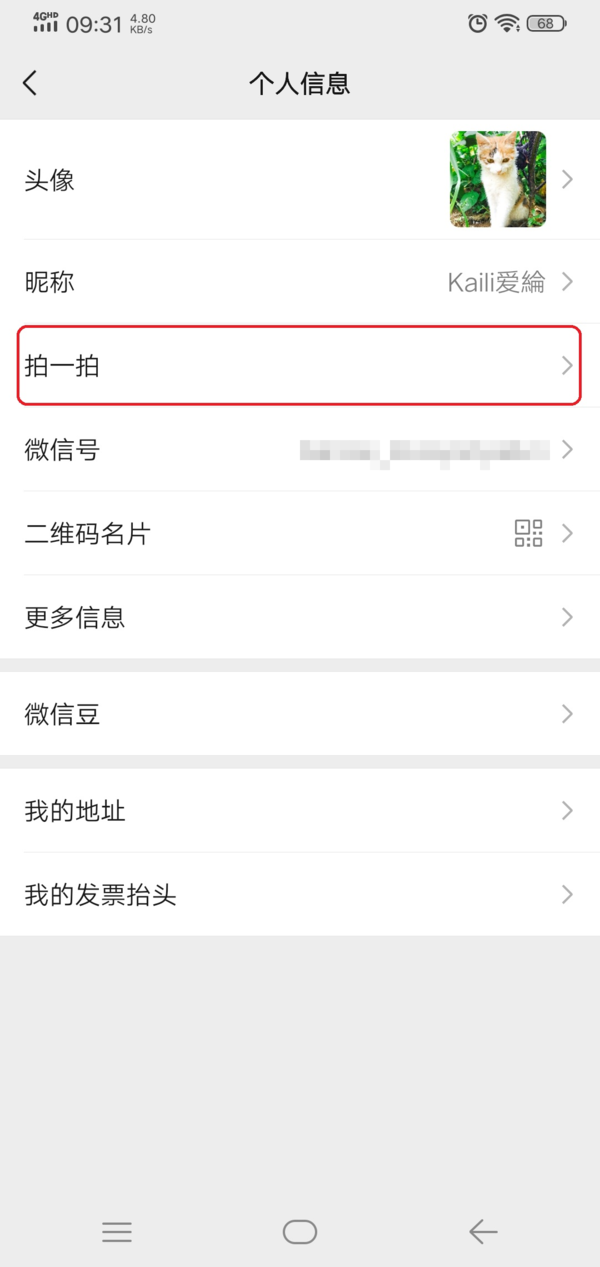This screenshot has width=600, height=1267.
Task: Show 二维码名片 QR code card
Action: click(x=300, y=533)
